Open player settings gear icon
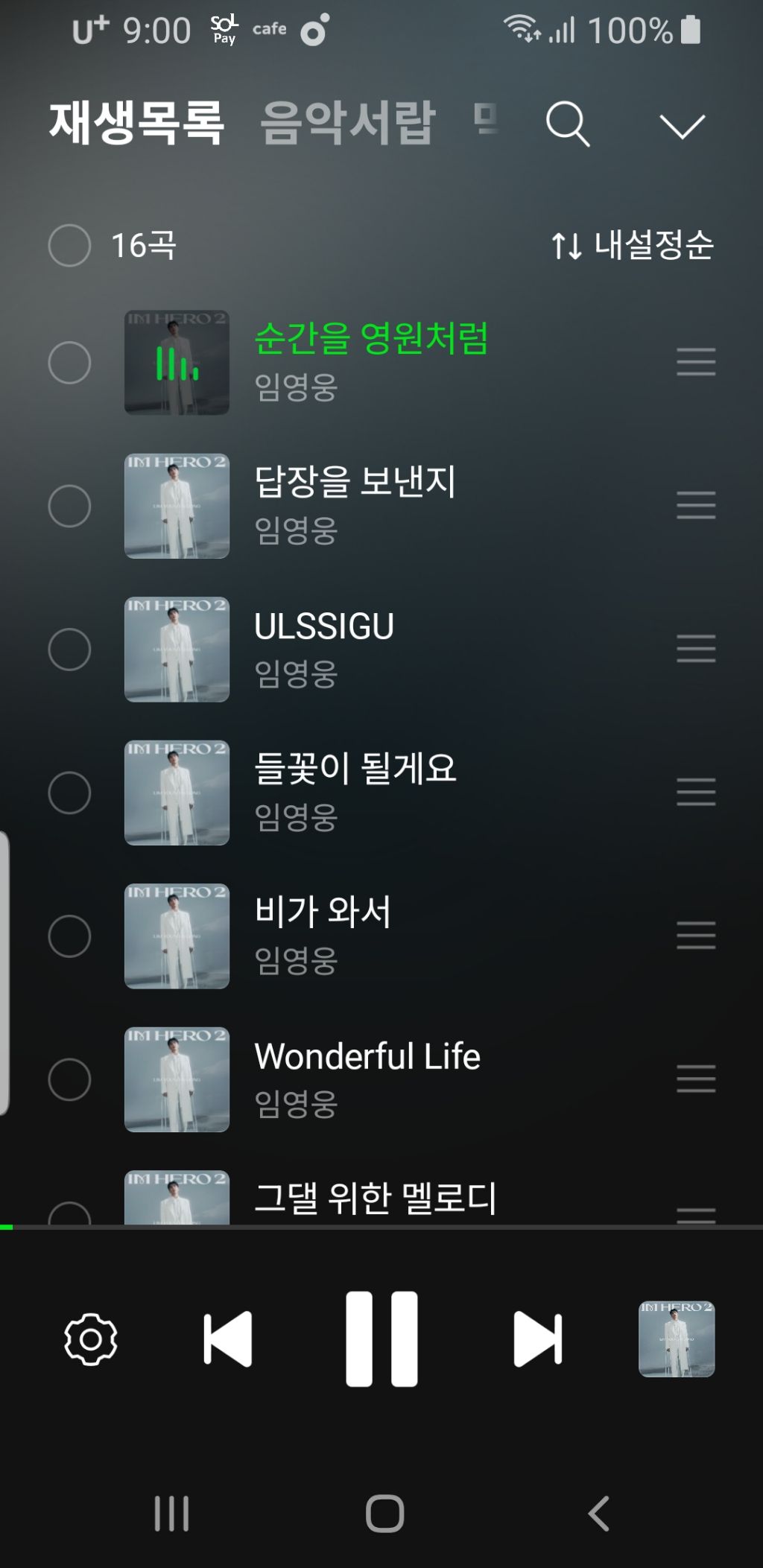763x1568 pixels. 91,1339
